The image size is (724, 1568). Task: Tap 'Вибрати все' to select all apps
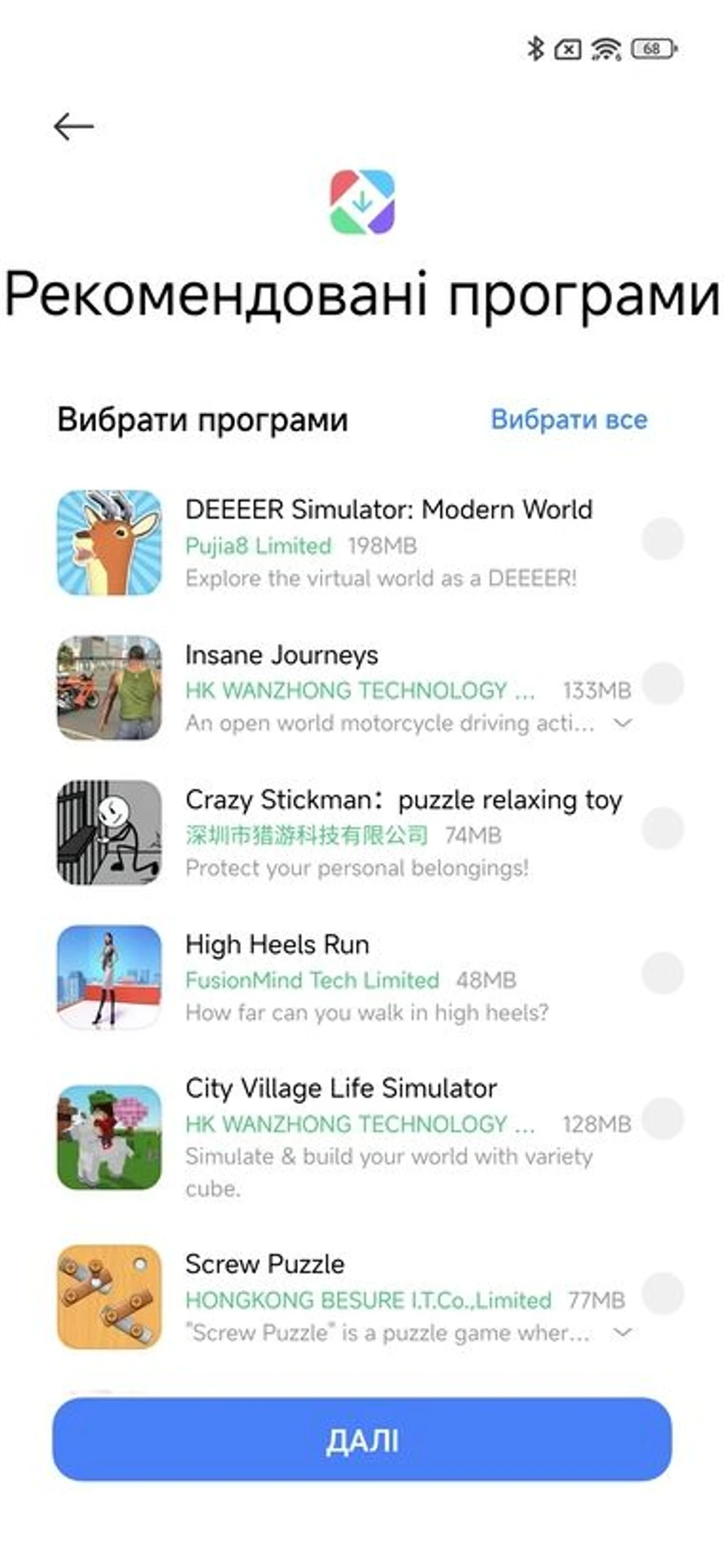569,420
